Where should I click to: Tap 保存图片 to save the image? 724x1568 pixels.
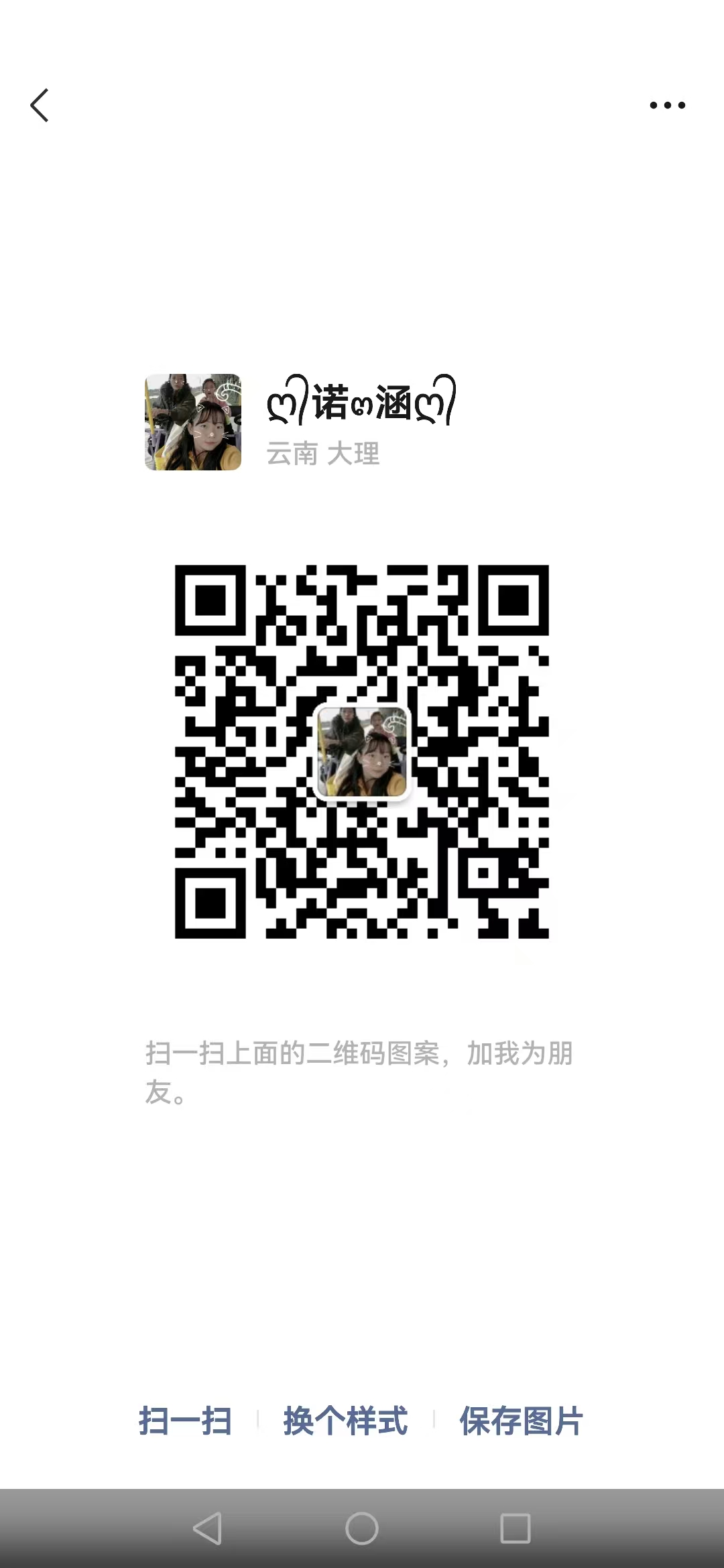521,1421
